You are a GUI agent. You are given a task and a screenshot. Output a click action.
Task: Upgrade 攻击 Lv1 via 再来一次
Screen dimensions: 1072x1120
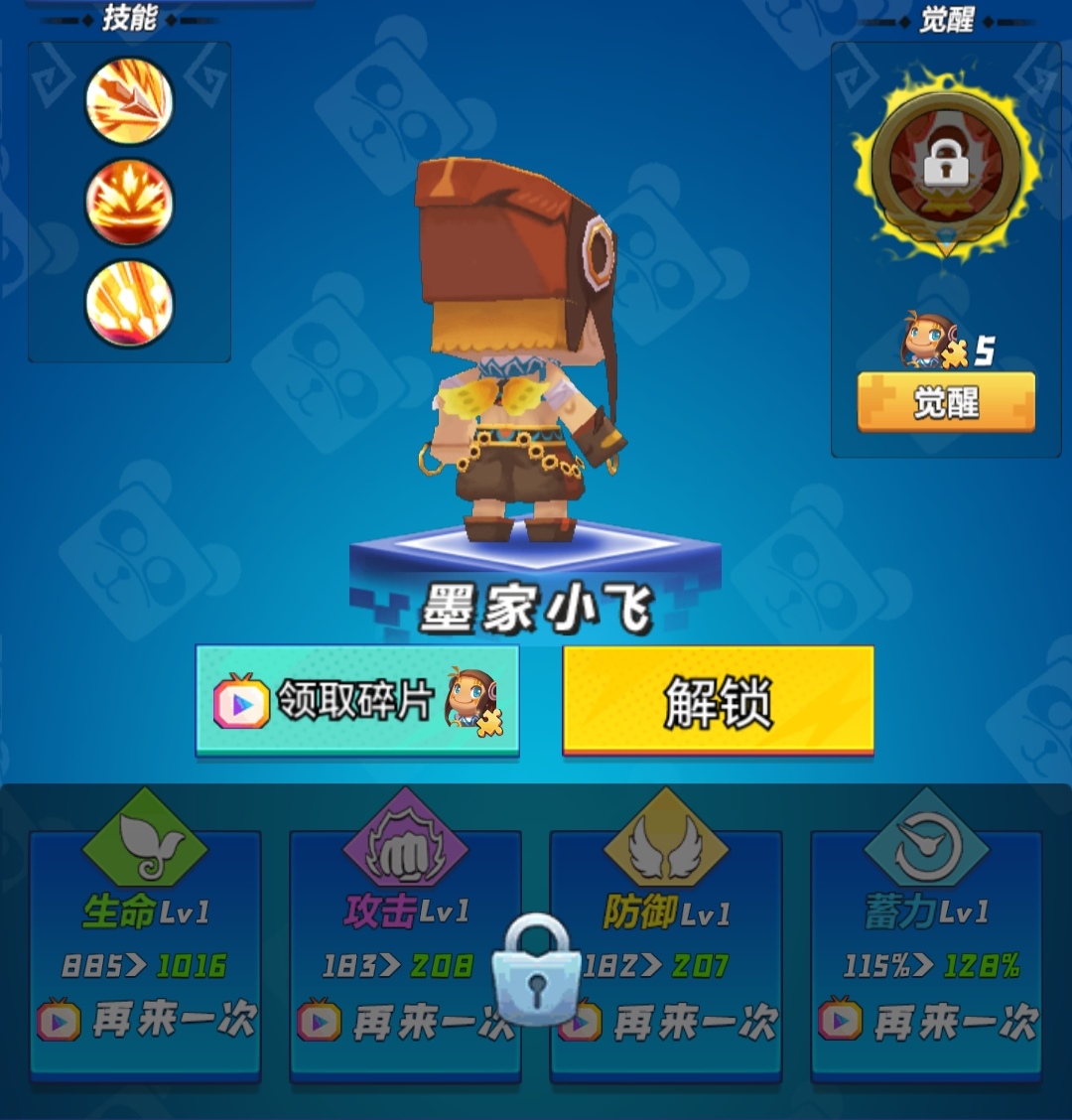(x=405, y=1022)
